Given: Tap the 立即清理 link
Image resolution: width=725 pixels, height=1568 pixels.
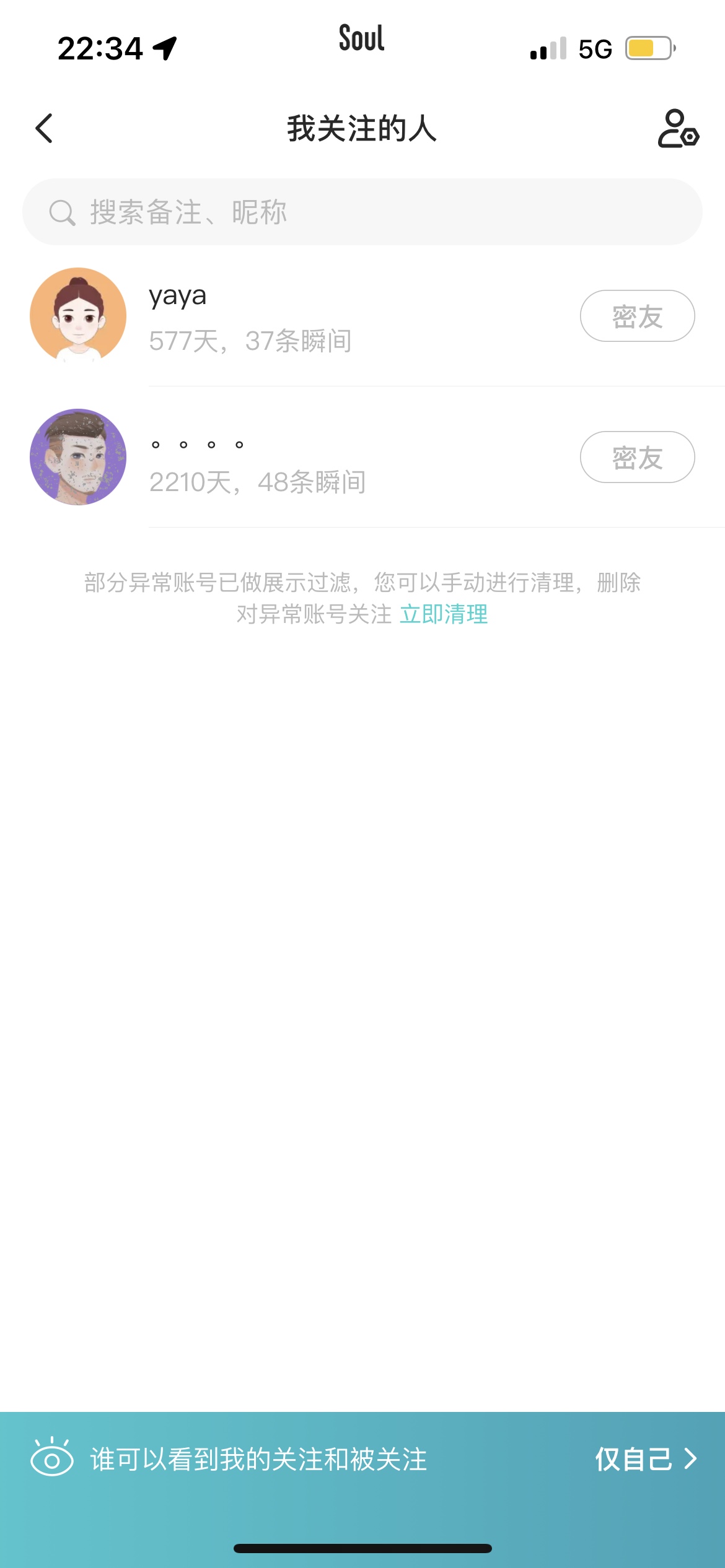Looking at the screenshot, I should [444, 614].
